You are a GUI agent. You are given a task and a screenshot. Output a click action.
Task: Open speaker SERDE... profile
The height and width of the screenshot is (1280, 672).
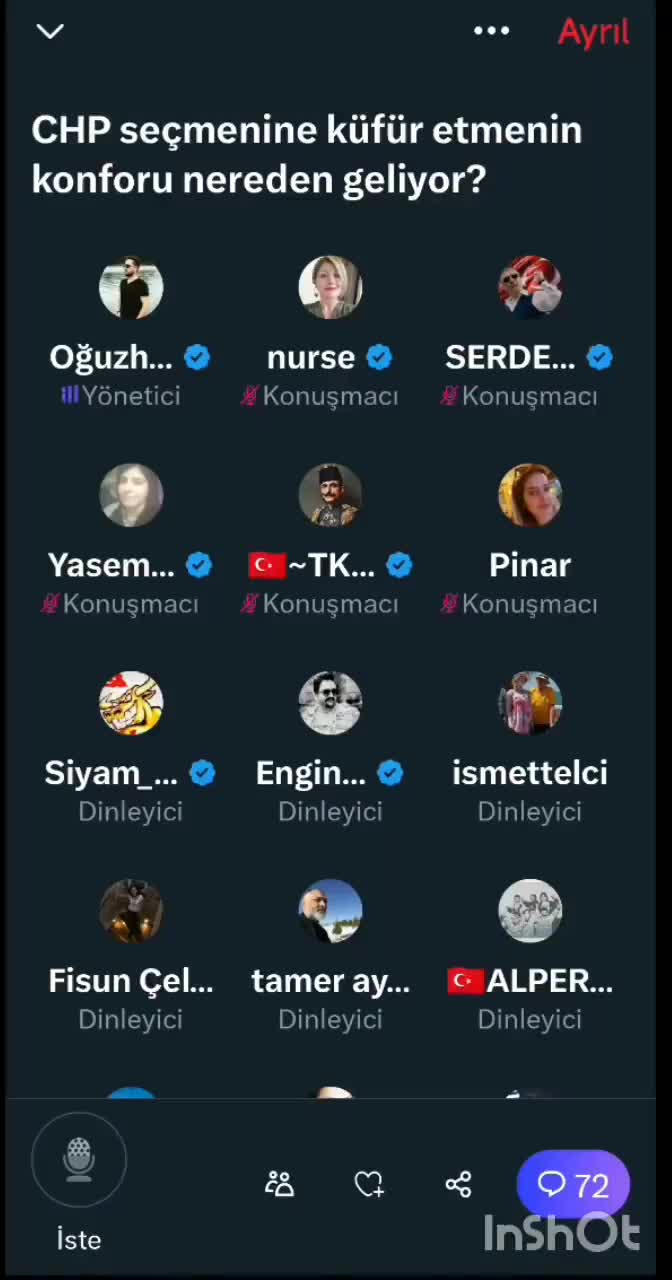point(529,288)
